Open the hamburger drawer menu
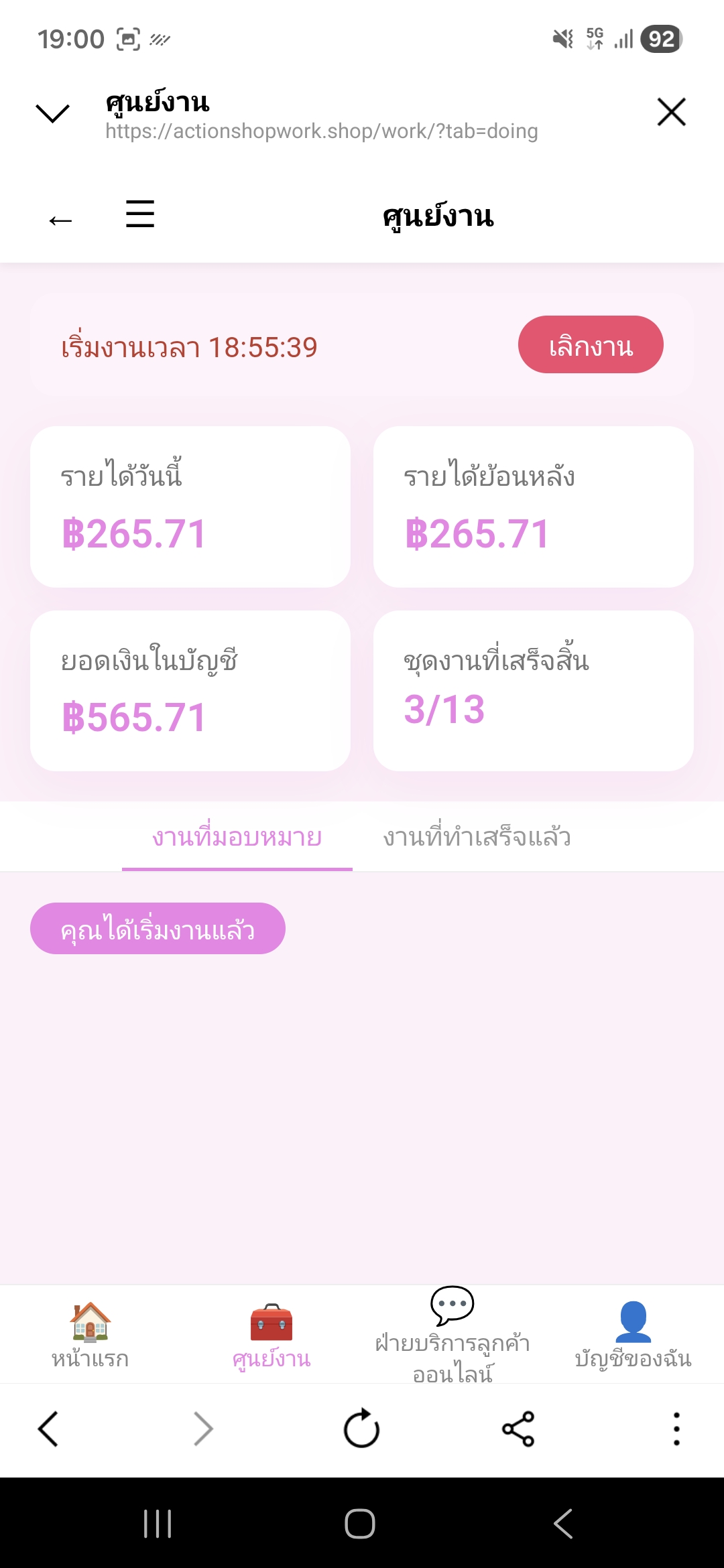This screenshot has width=724, height=1568. pyautogui.click(x=140, y=214)
